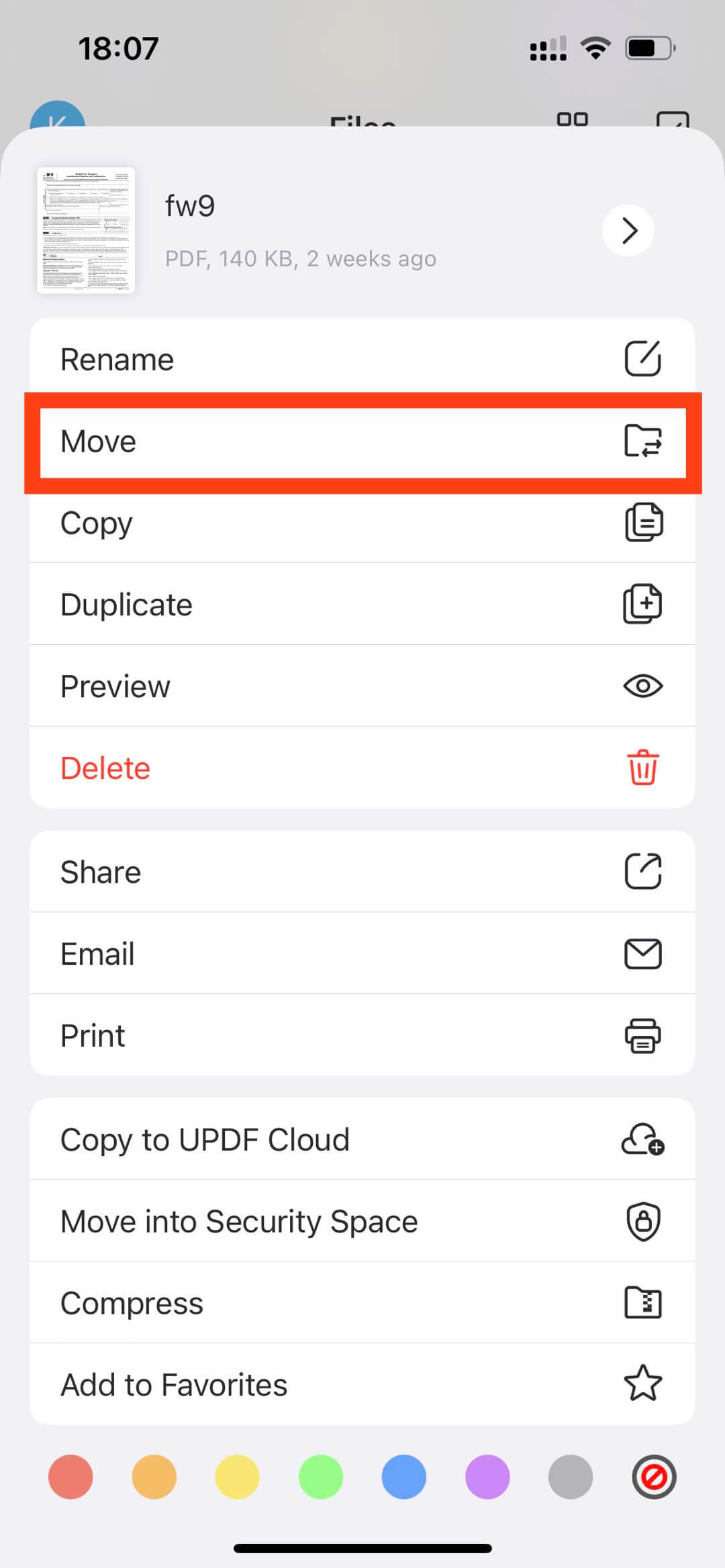Open the fw9 PDF thumbnail

(x=86, y=229)
